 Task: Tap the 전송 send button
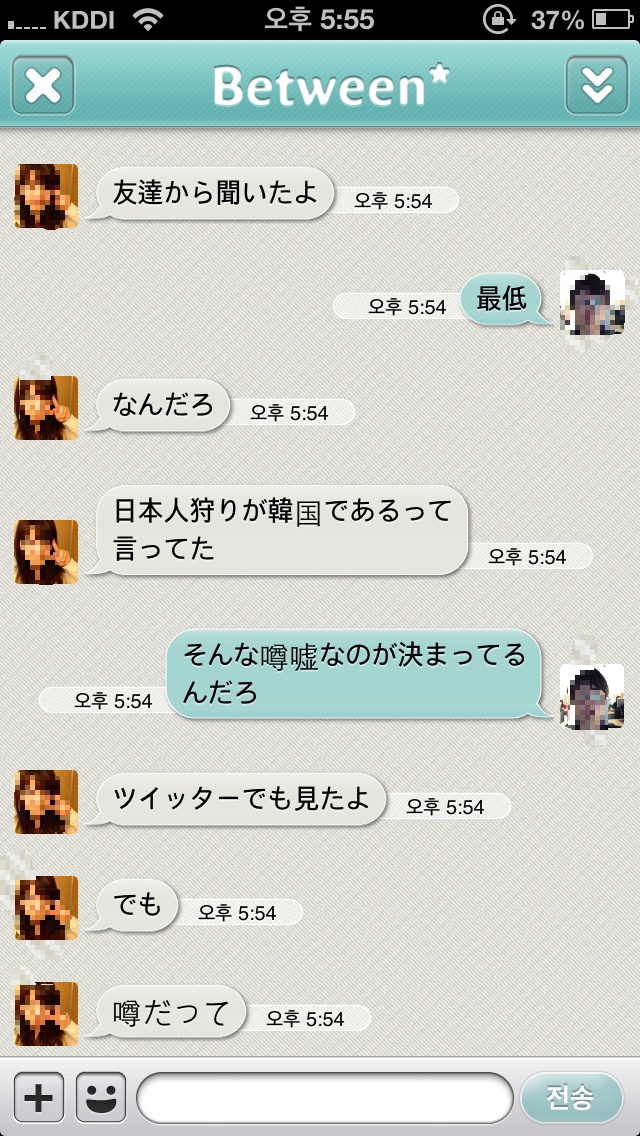[x=571, y=1098]
